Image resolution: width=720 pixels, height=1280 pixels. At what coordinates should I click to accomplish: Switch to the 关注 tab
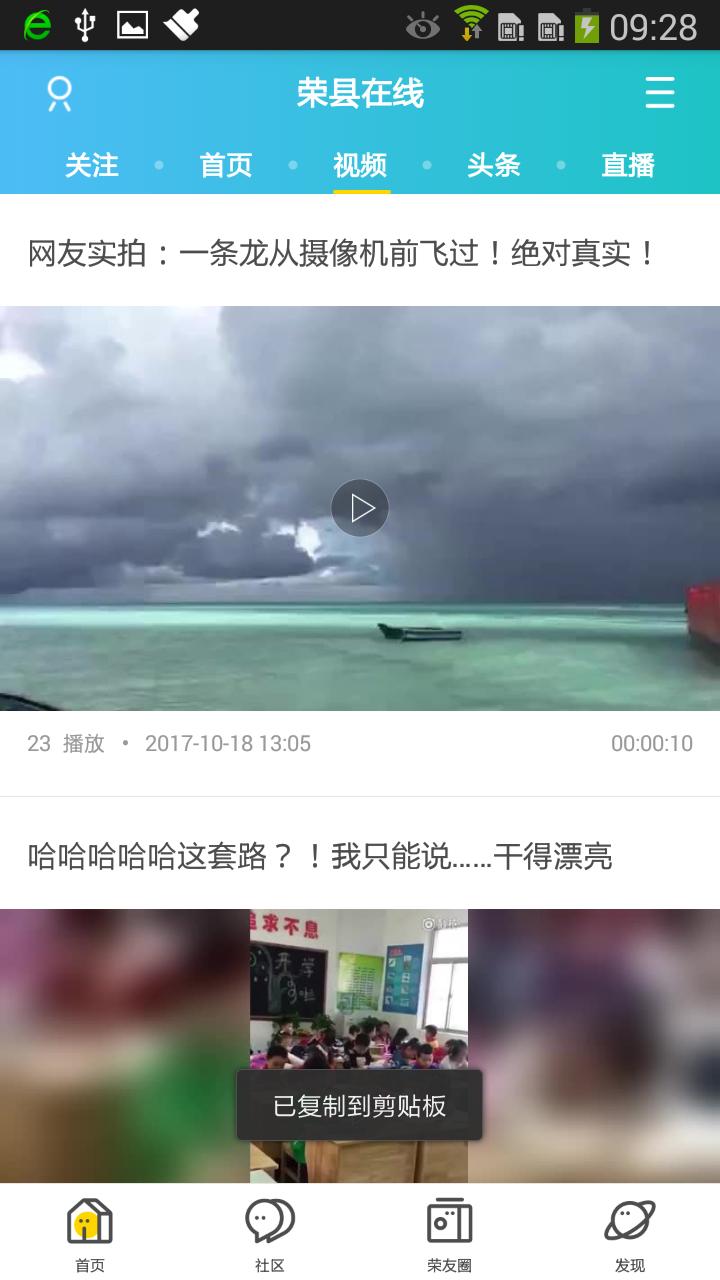click(x=92, y=165)
